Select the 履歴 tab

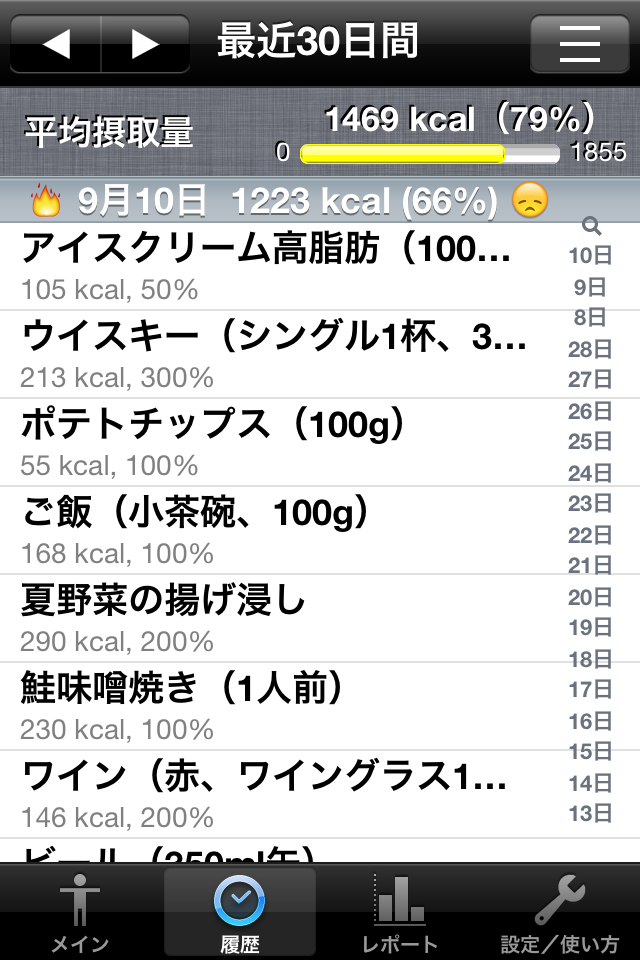pyautogui.click(x=239, y=912)
